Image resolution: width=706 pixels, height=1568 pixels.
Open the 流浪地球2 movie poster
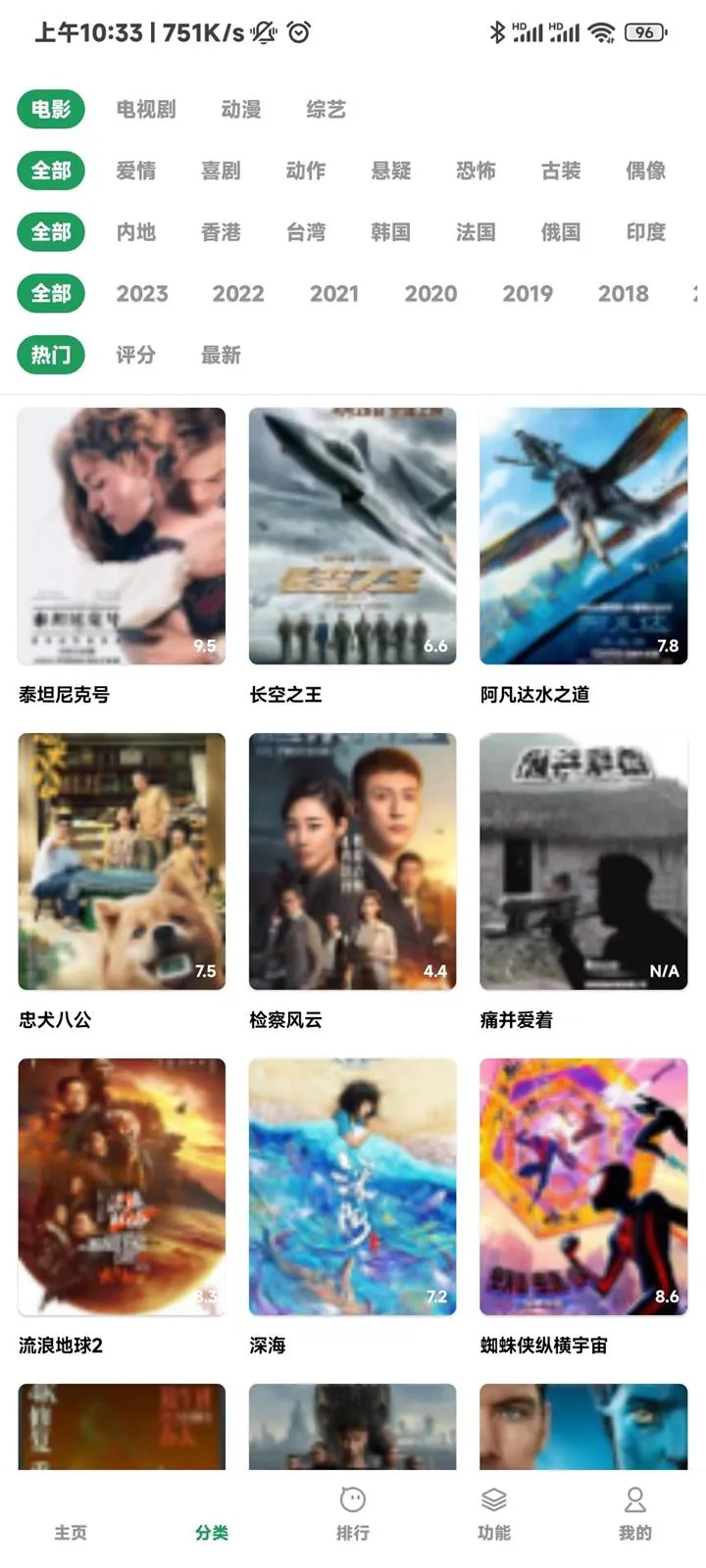122,1186
